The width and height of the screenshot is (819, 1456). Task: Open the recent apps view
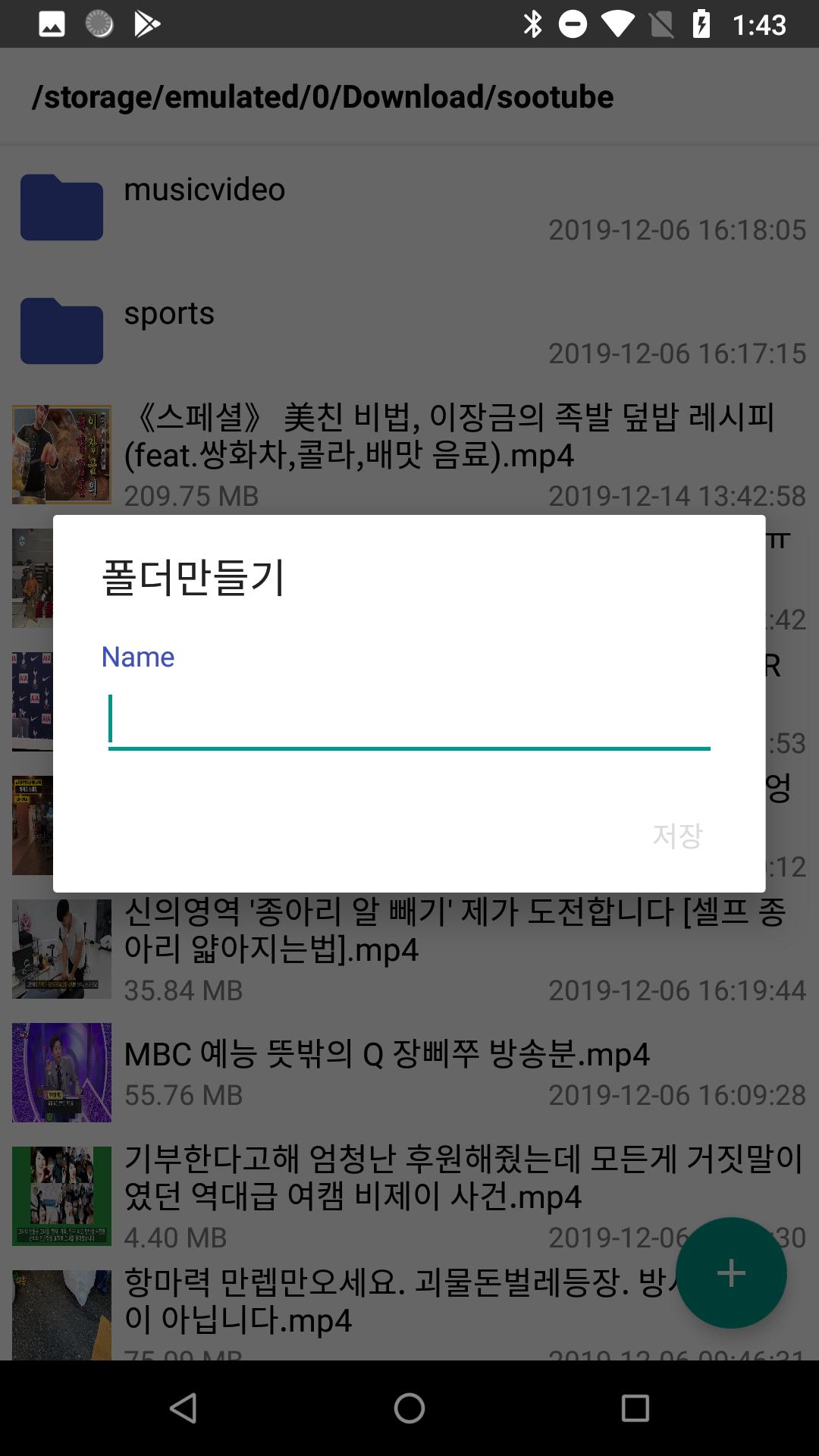click(x=635, y=1408)
